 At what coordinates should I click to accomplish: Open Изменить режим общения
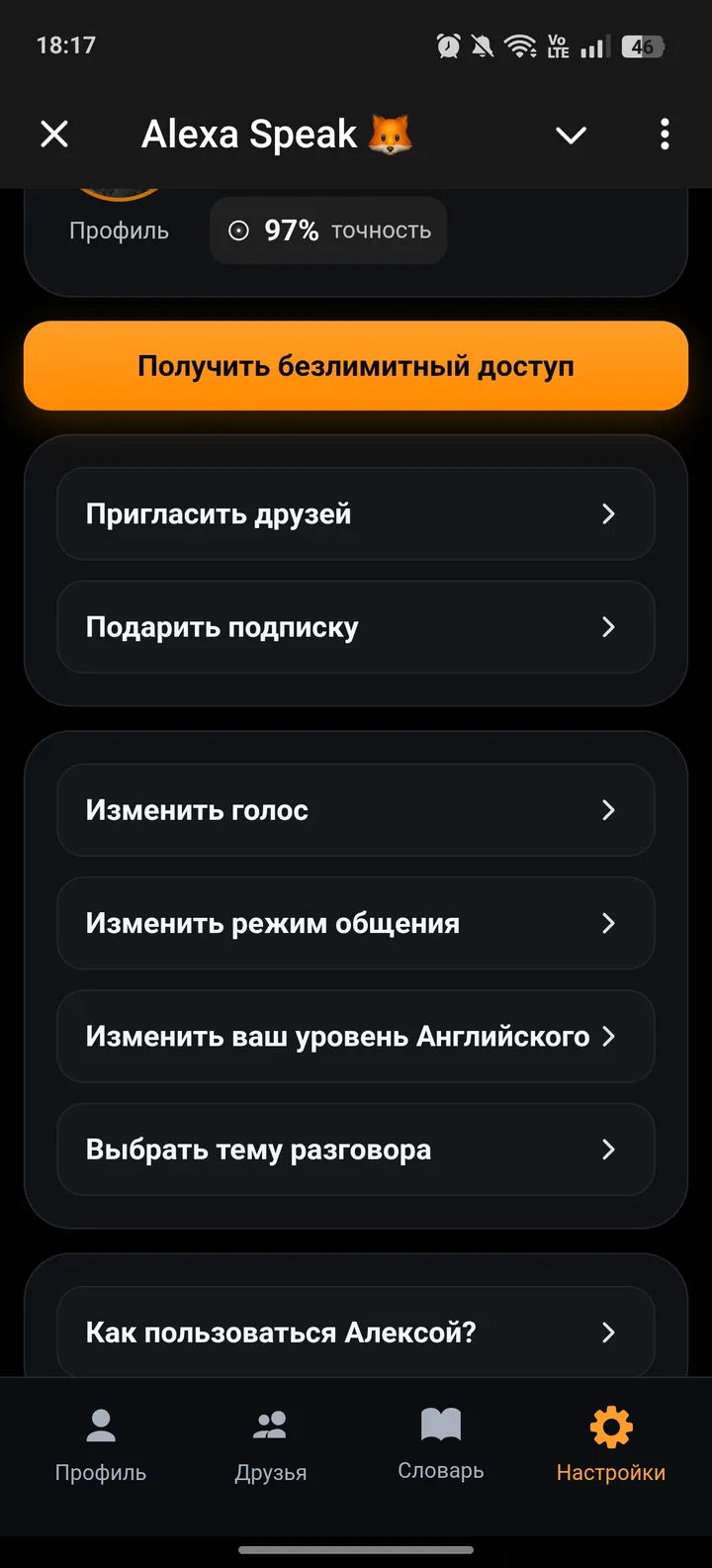pos(356,923)
